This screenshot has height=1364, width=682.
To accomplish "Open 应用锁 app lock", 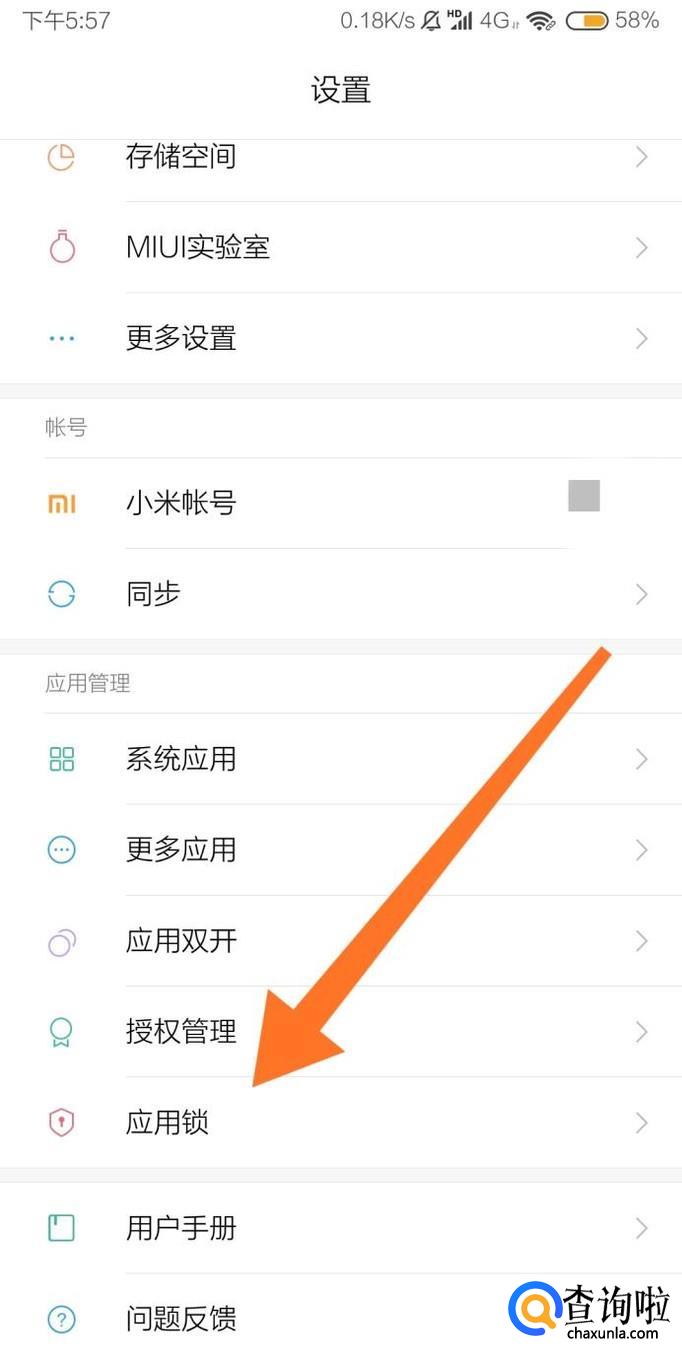I will [x=167, y=1123].
